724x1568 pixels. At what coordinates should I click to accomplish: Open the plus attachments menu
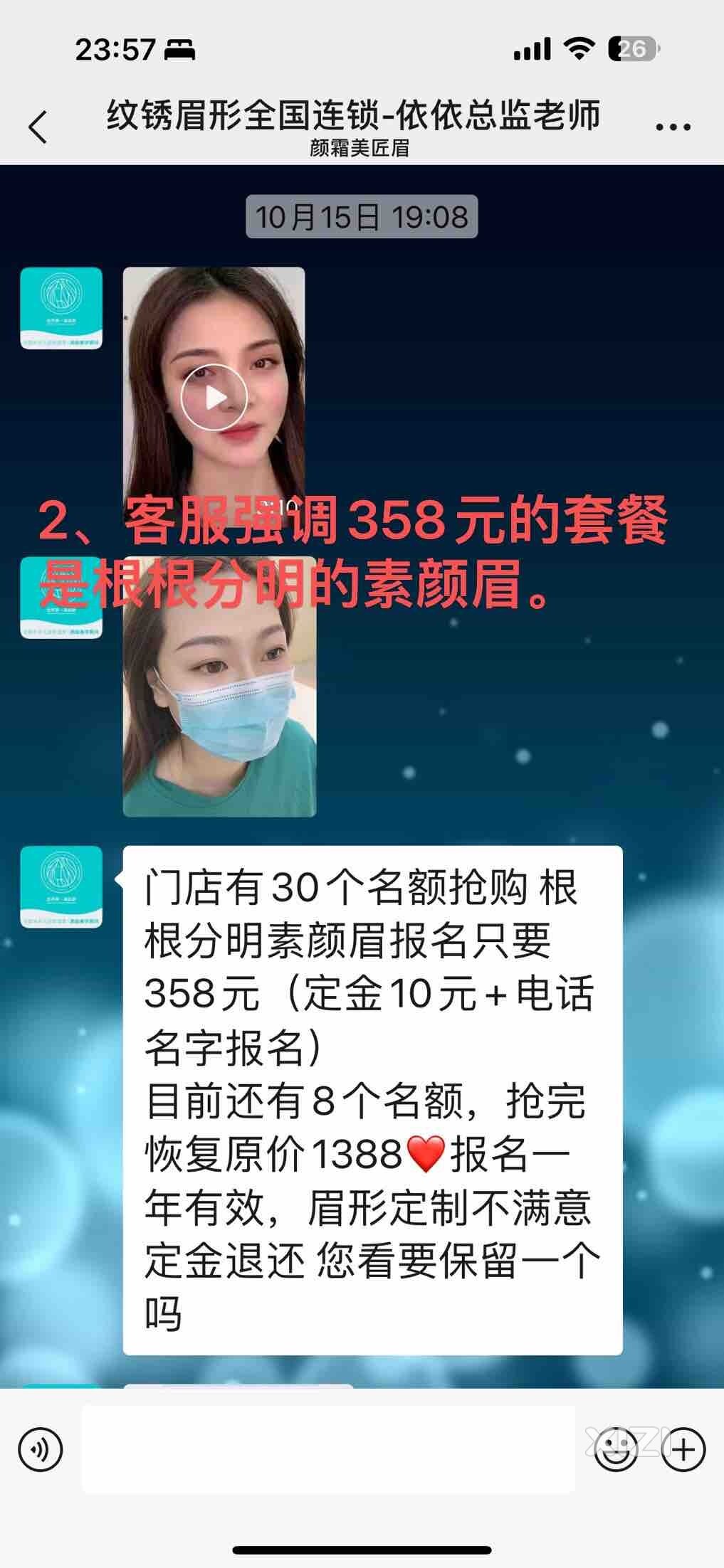point(683,1449)
